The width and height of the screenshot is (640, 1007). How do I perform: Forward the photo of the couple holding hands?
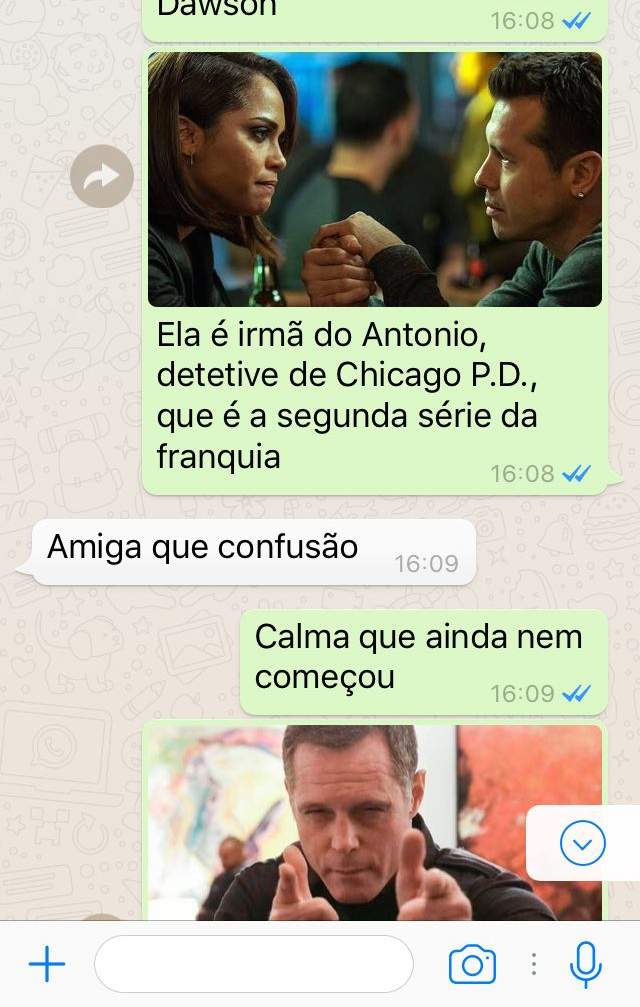pyautogui.click(x=102, y=176)
